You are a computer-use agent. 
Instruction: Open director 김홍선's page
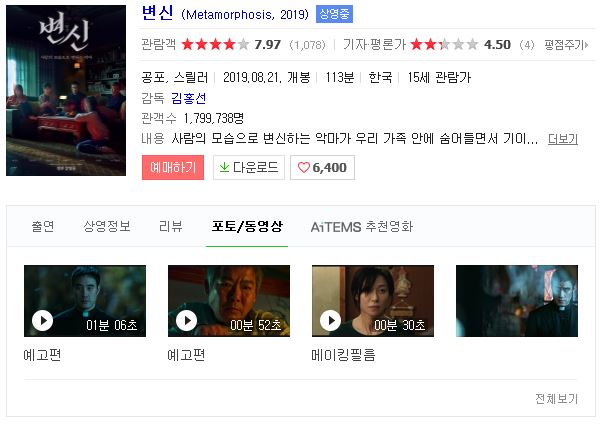tap(191, 97)
